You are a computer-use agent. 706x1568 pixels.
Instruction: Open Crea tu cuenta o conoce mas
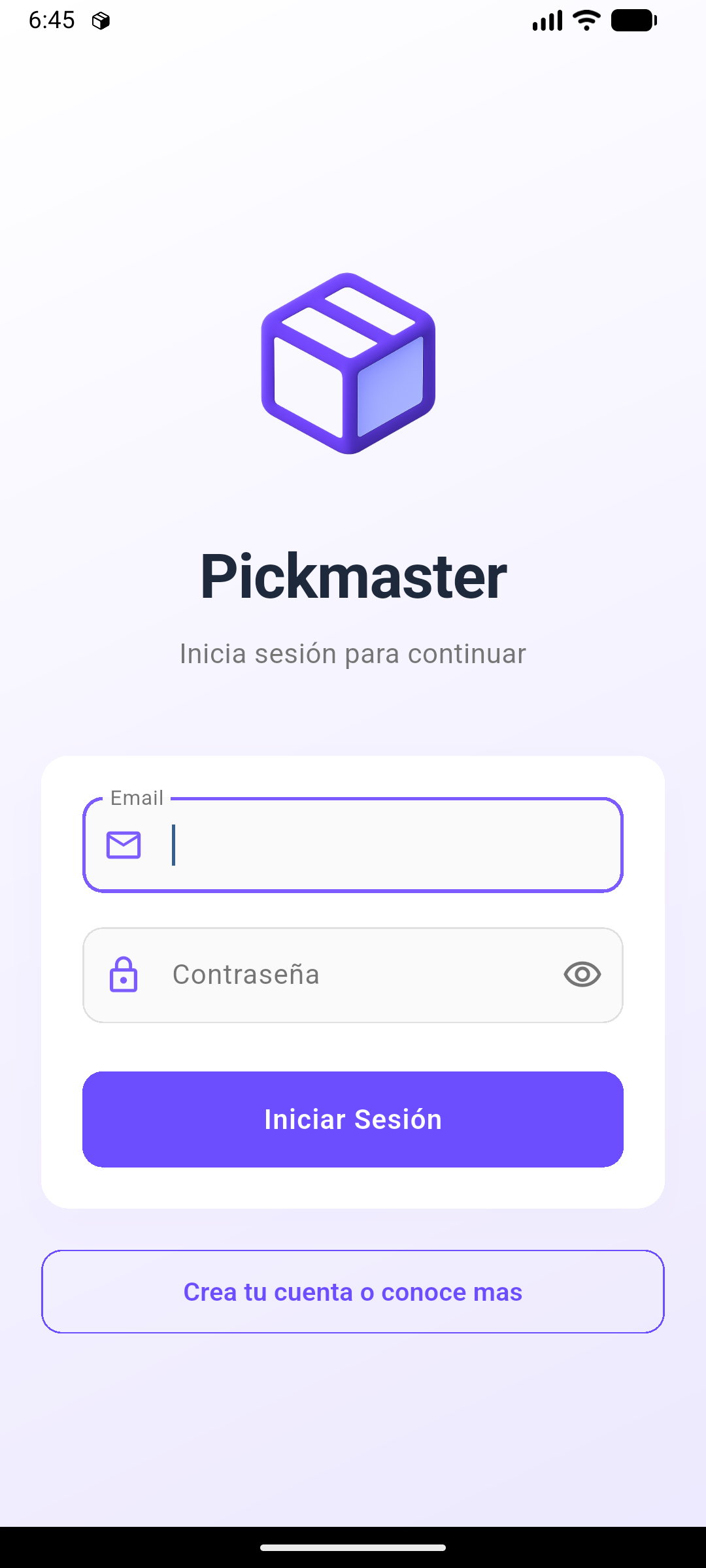pos(353,1292)
